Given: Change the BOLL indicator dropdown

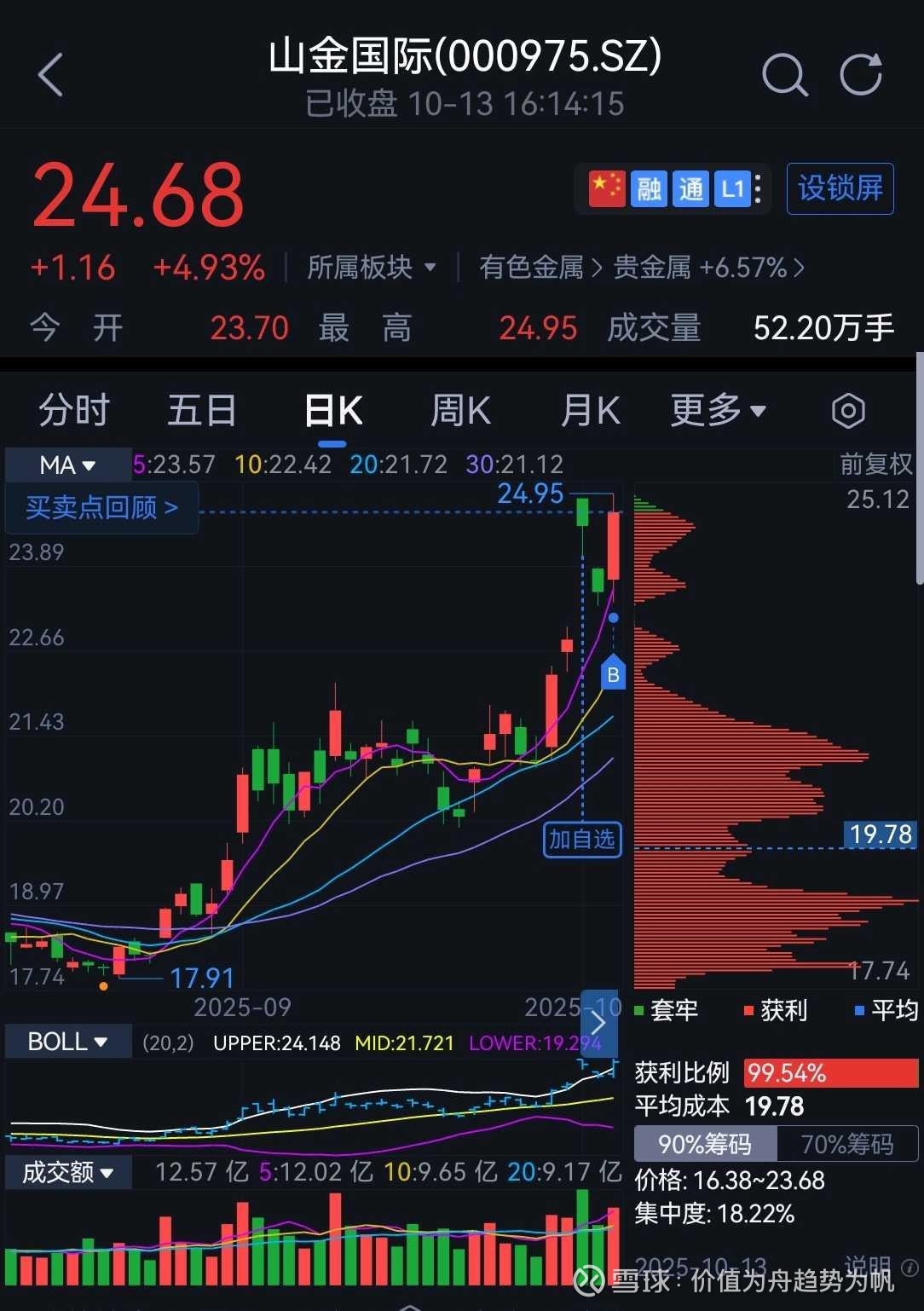Looking at the screenshot, I should 67,1042.
